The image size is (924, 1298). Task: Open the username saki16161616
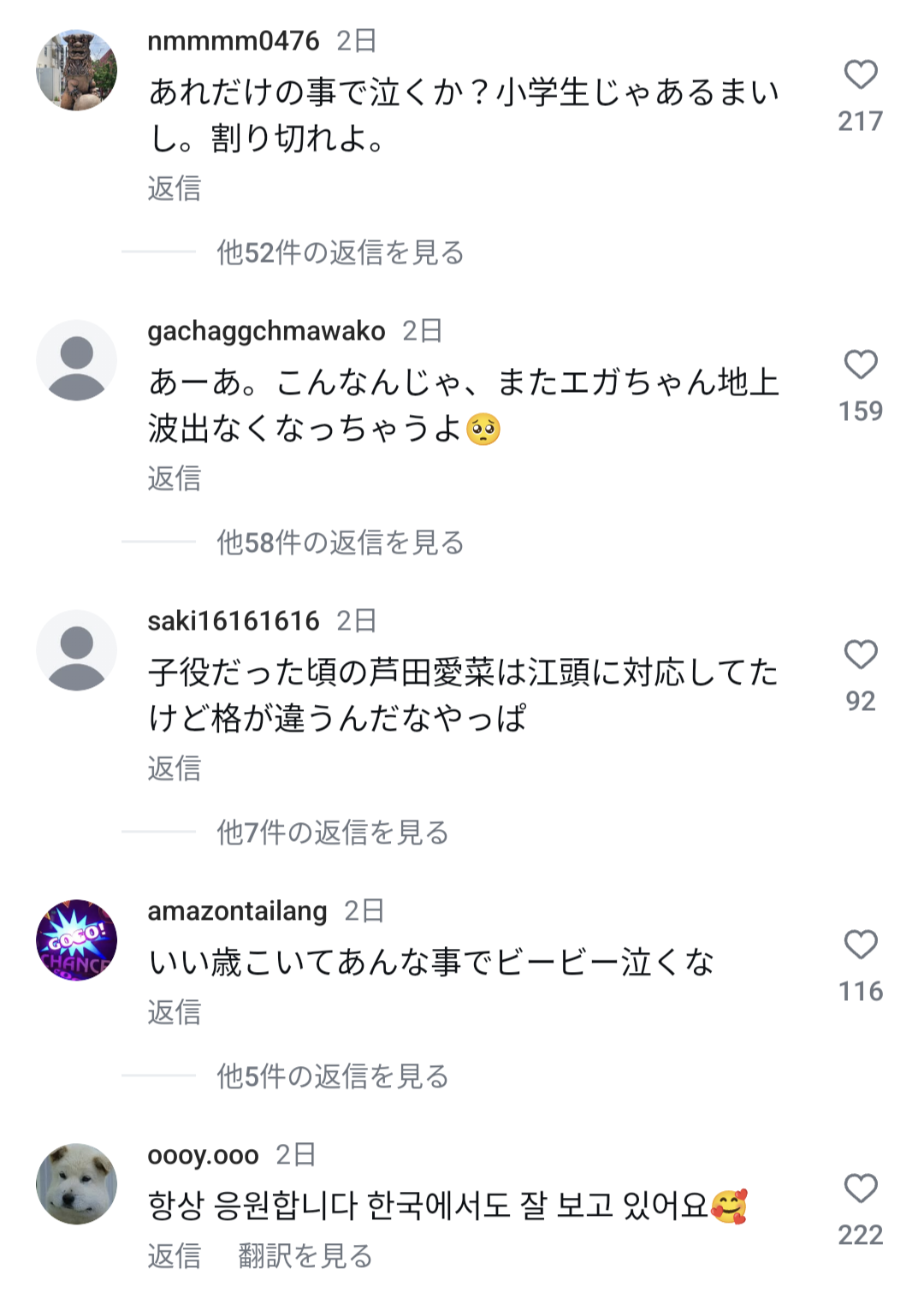(234, 621)
